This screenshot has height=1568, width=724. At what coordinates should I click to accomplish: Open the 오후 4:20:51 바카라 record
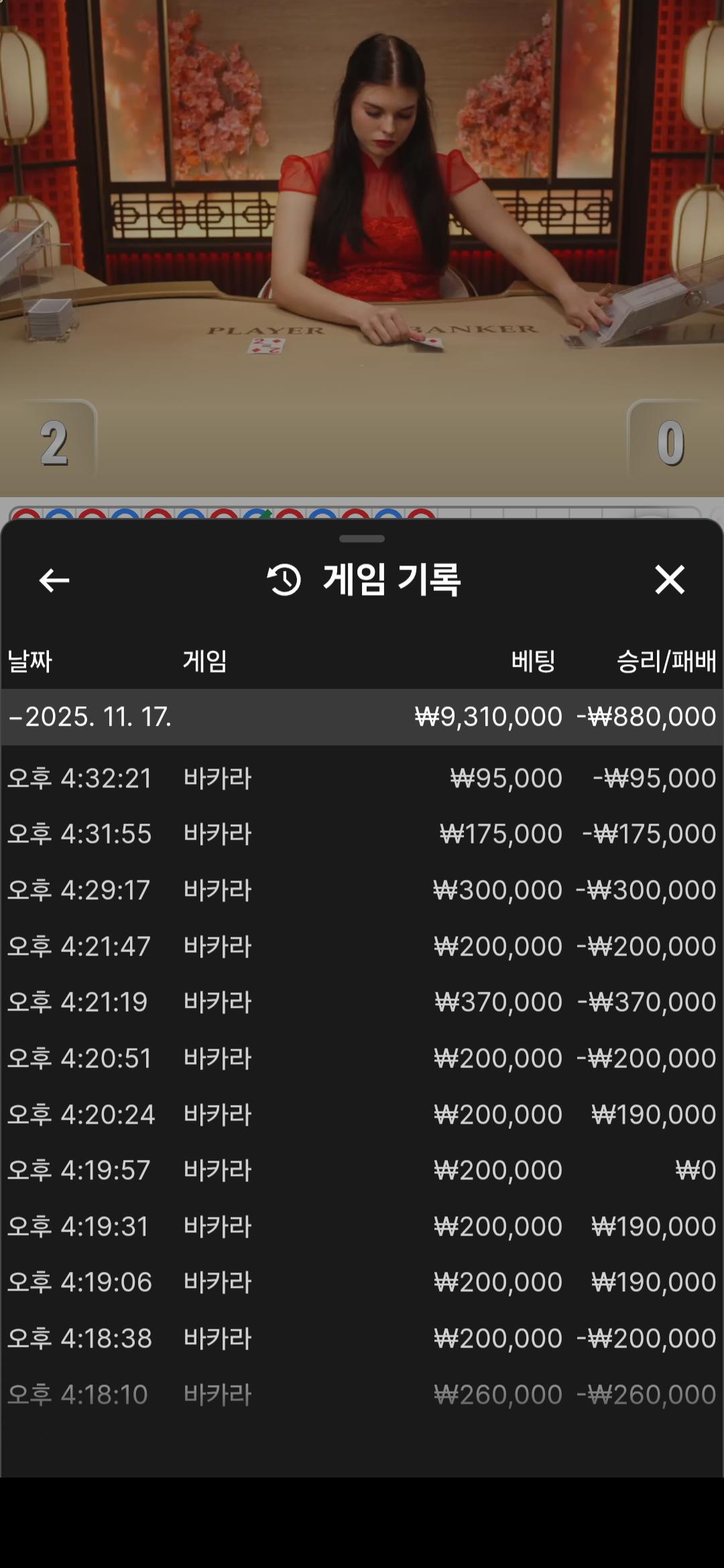pyautogui.click(x=362, y=1059)
